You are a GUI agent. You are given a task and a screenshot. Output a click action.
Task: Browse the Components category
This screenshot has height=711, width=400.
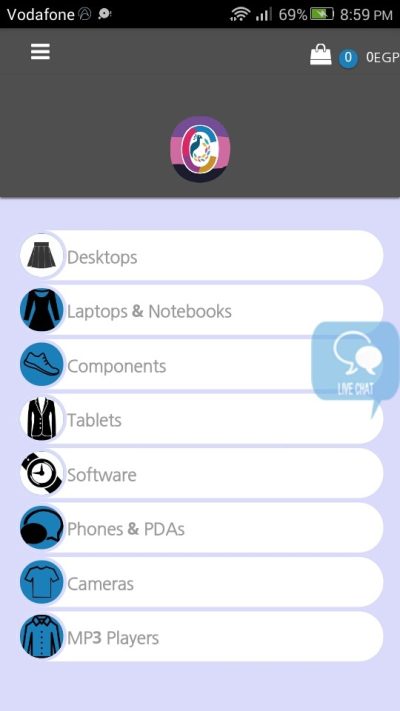tap(201, 365)
